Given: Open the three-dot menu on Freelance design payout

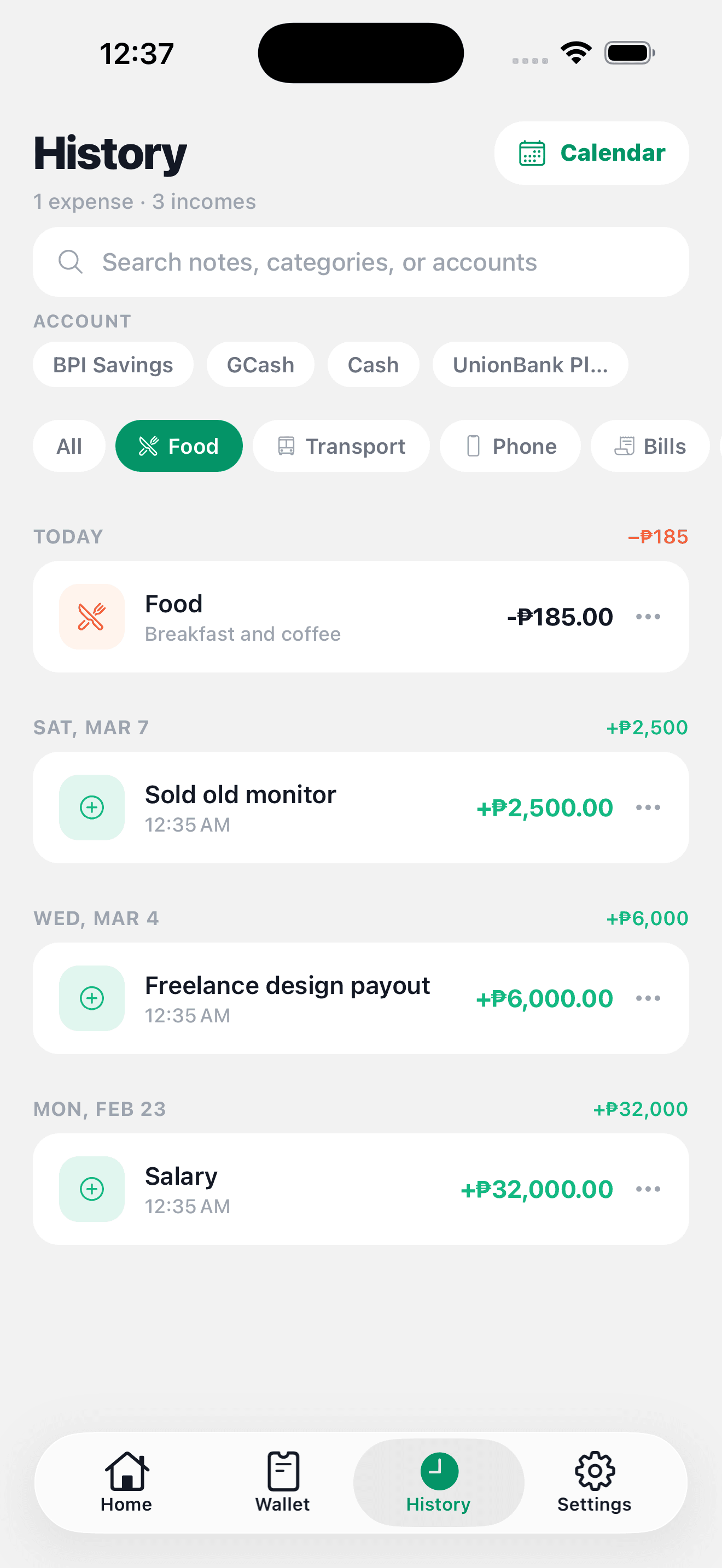Looking at the screenshot, I should [648, 998].
